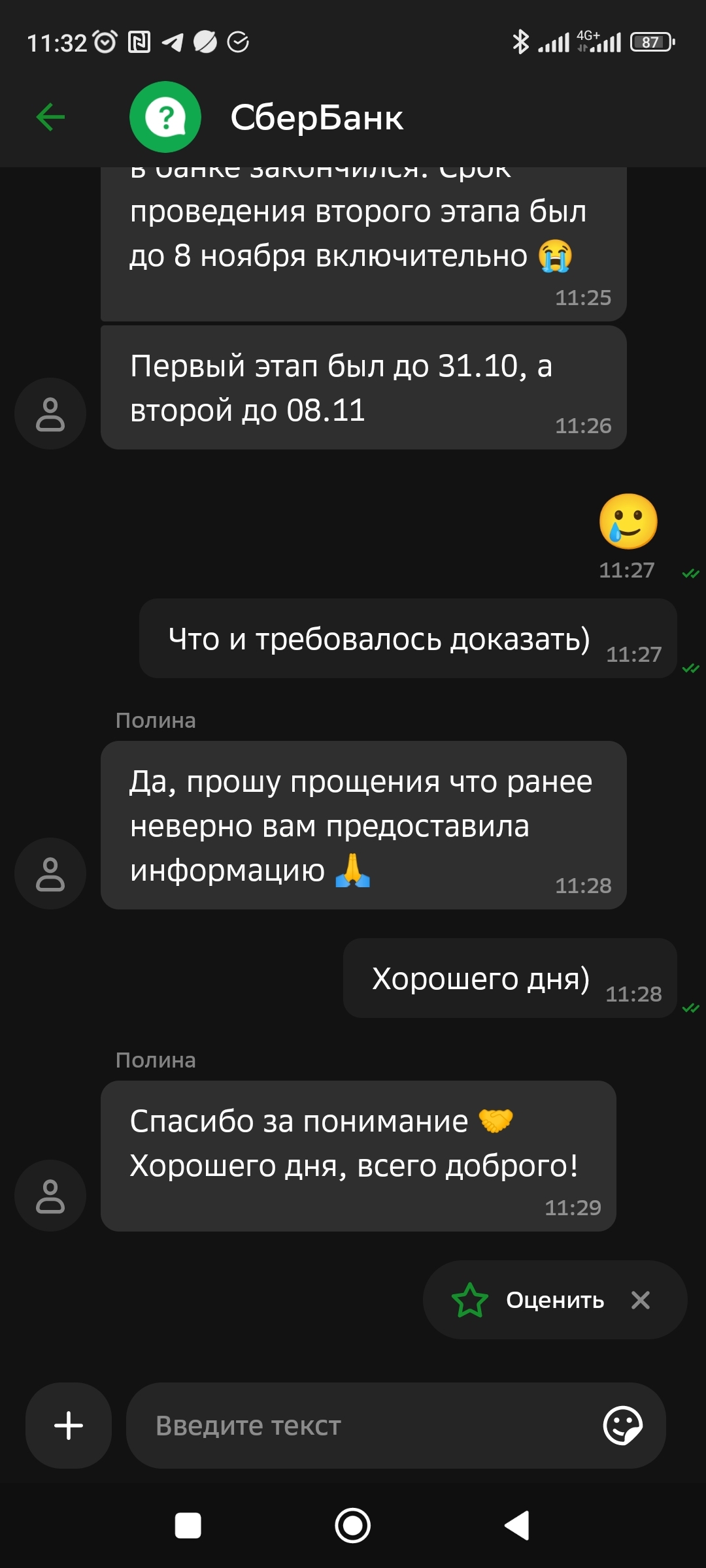Open the attachment plus menu
The width and height of the screenshot is (706, 1568).
[69, 1426]
